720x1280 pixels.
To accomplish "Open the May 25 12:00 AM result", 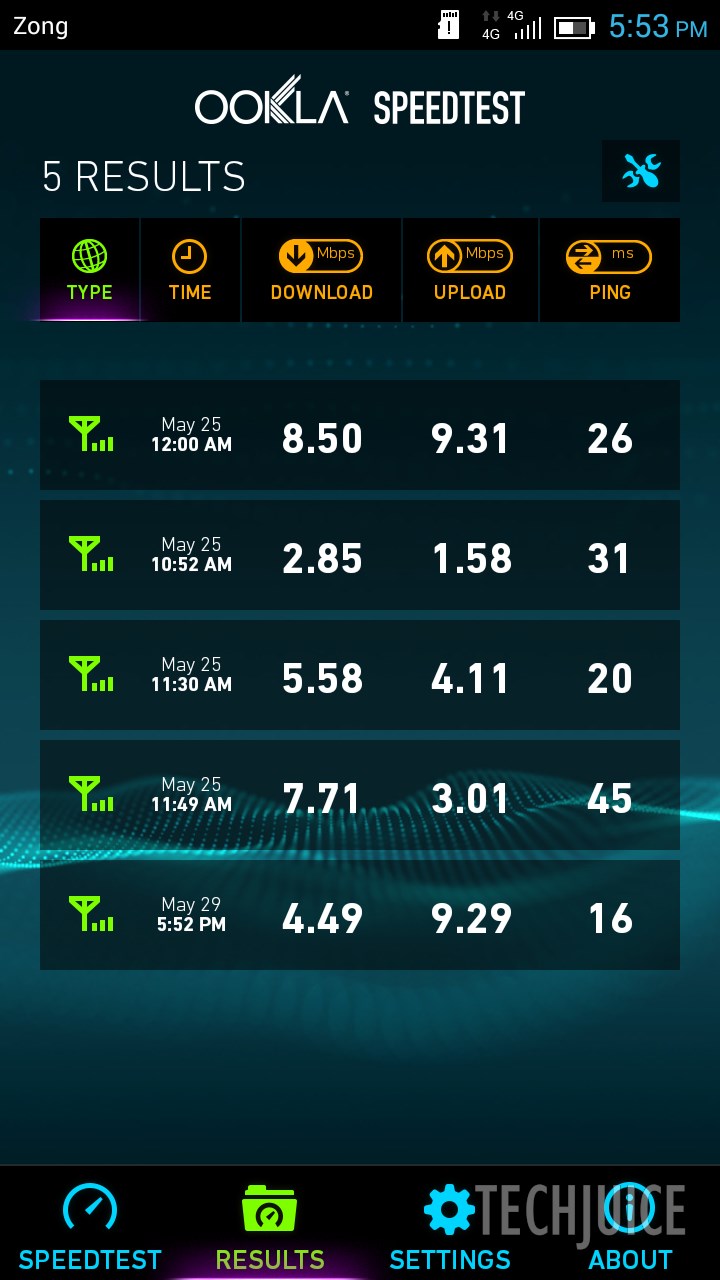I will 360,435.
